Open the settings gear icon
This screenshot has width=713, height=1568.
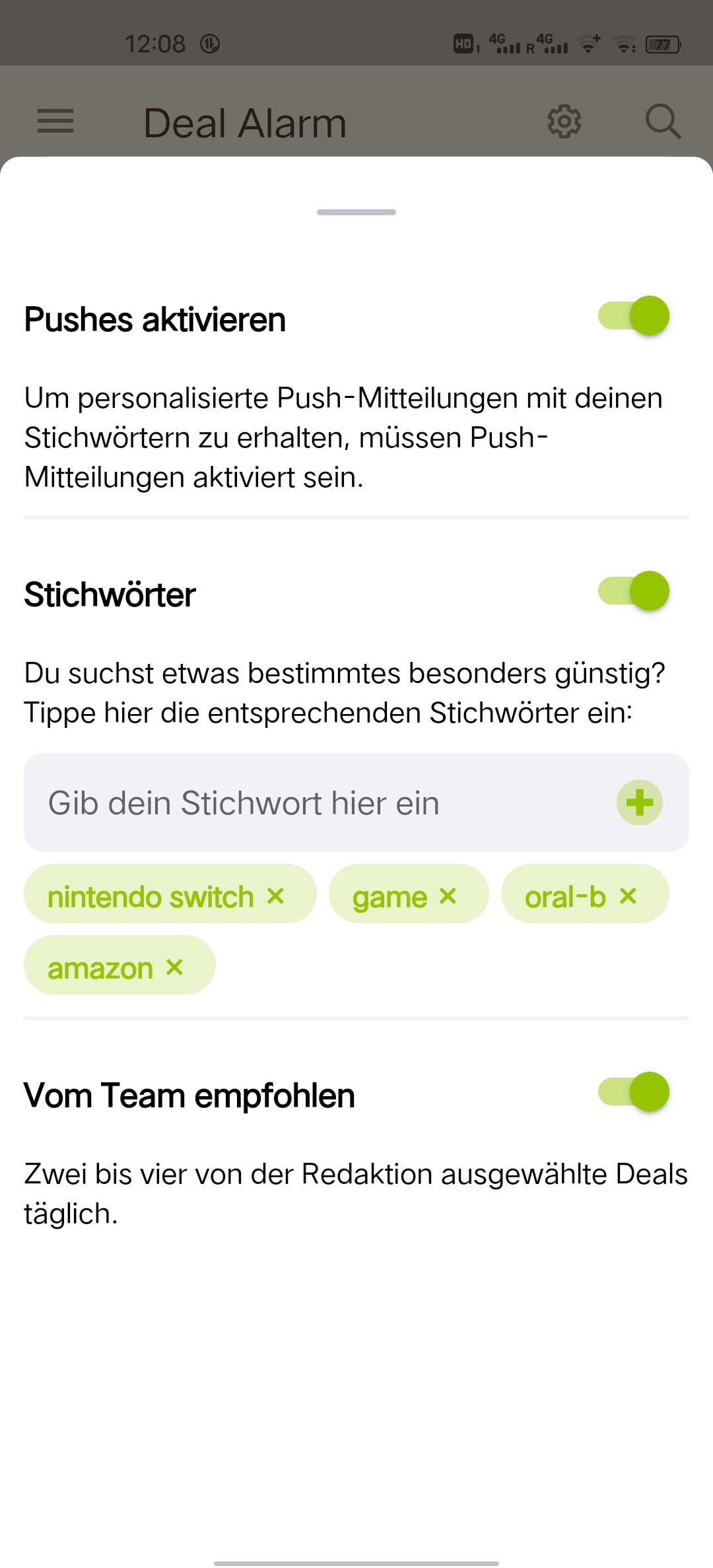click(x=564, y=122)
